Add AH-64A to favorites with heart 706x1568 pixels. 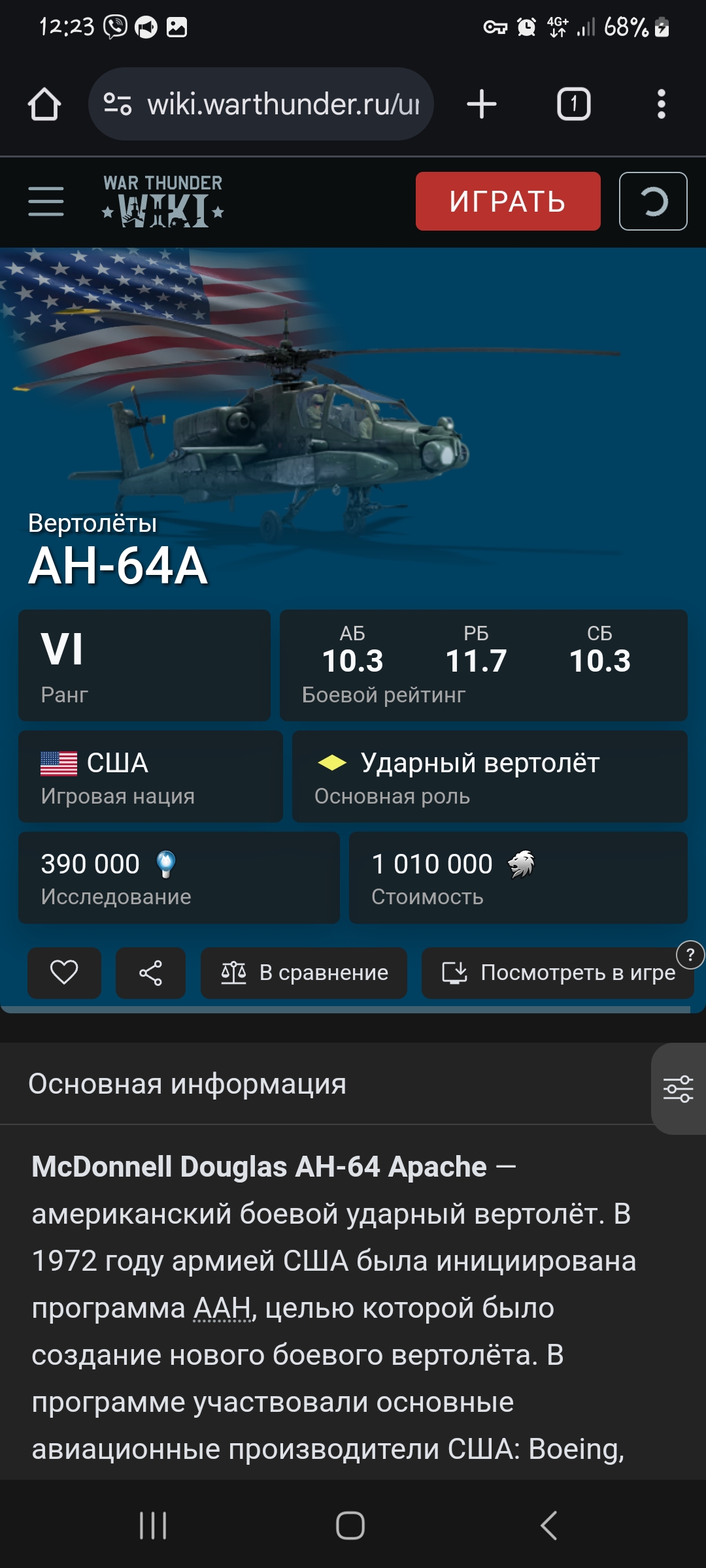64,973
